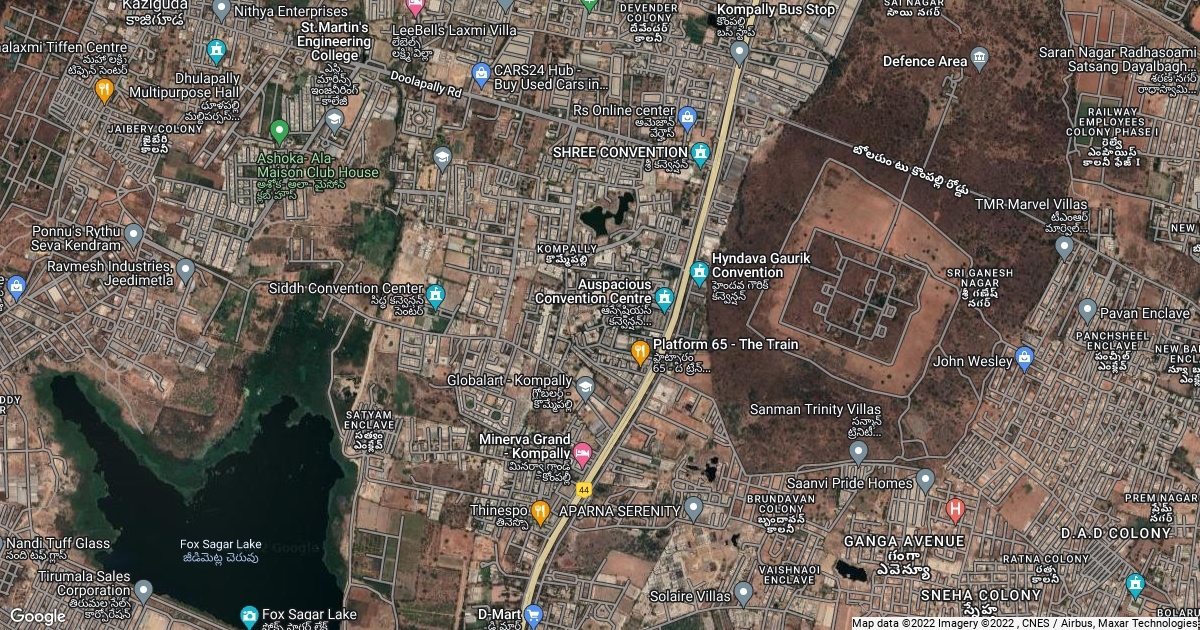Select the CARS24 Hub shopping marker
This screenshot has width=1200, height=630.
[x=481, y=72]
